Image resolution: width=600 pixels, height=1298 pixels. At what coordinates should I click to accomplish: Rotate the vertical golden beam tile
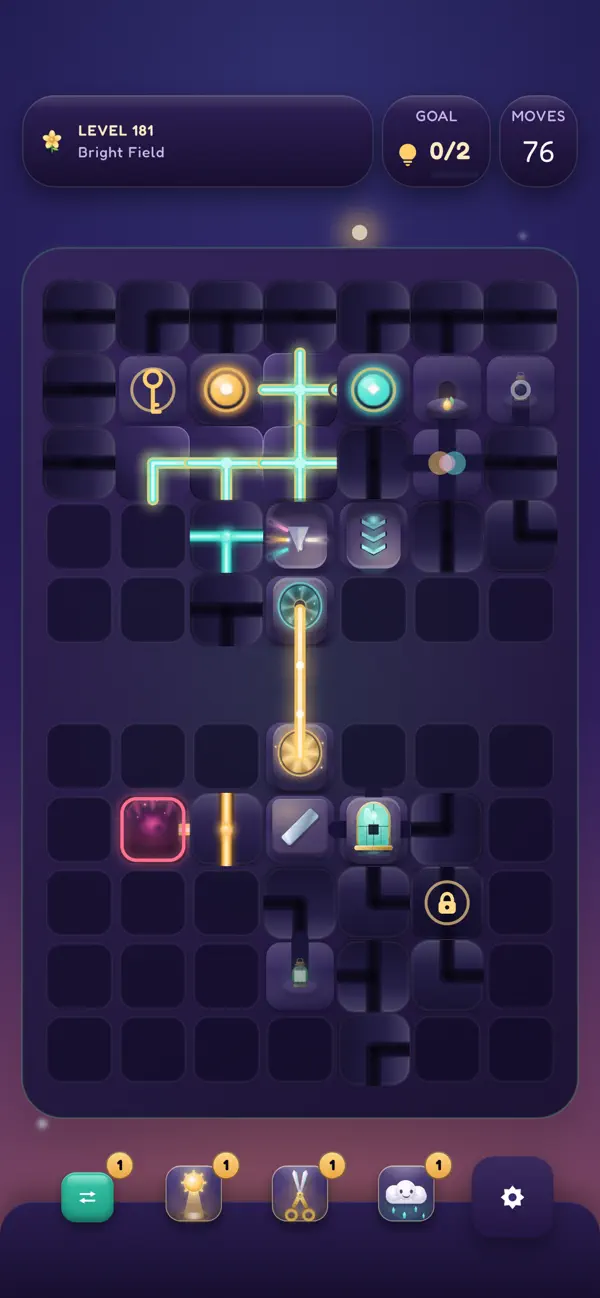coord(226,830)
